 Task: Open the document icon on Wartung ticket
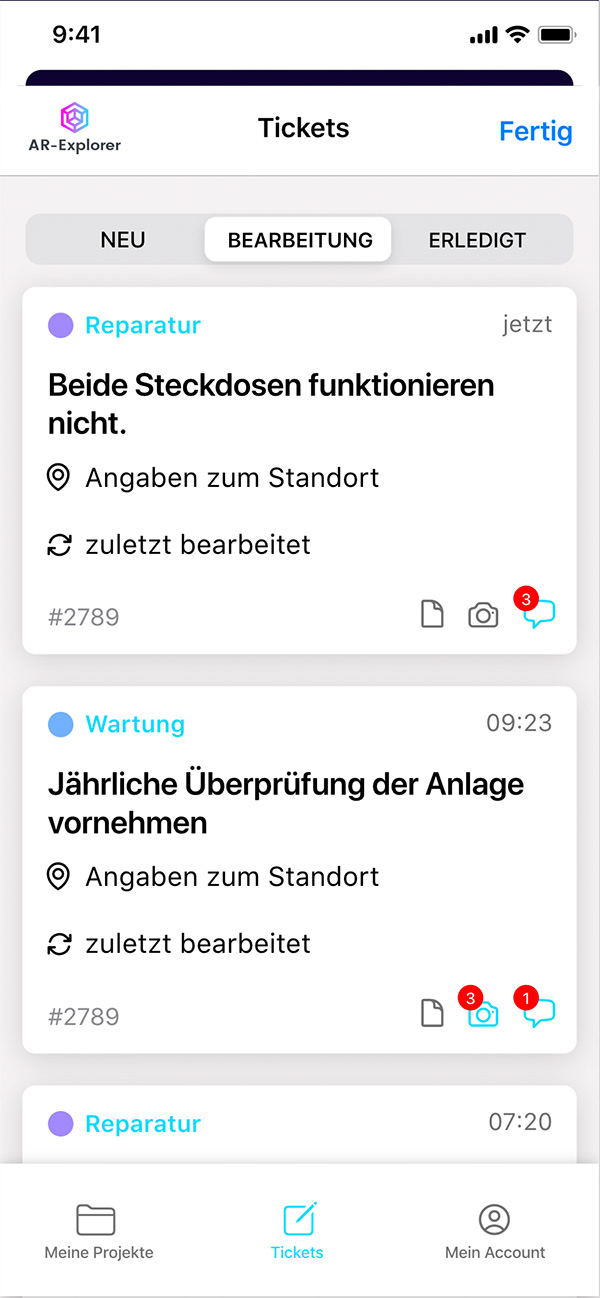[x=432, y=1014]
